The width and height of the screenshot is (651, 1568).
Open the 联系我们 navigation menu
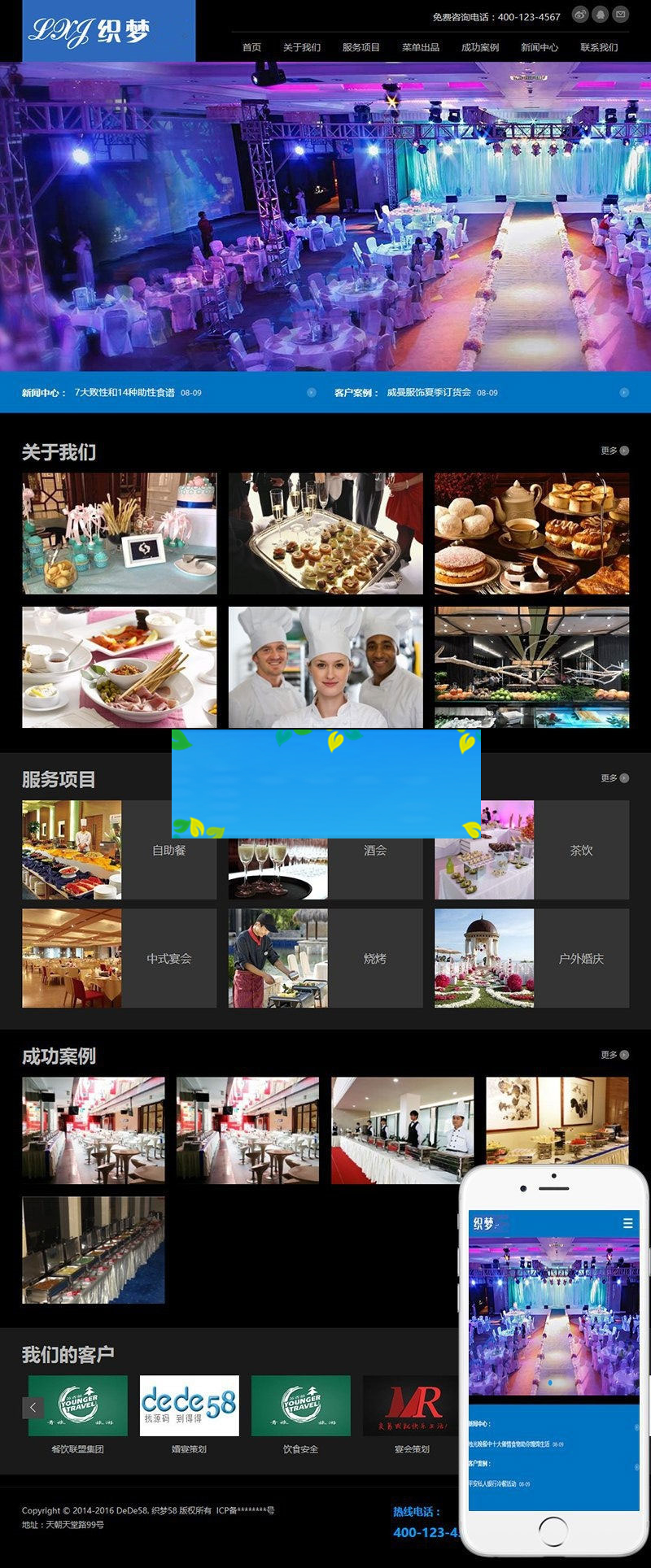pyautogui.click(x=597, y=46)
